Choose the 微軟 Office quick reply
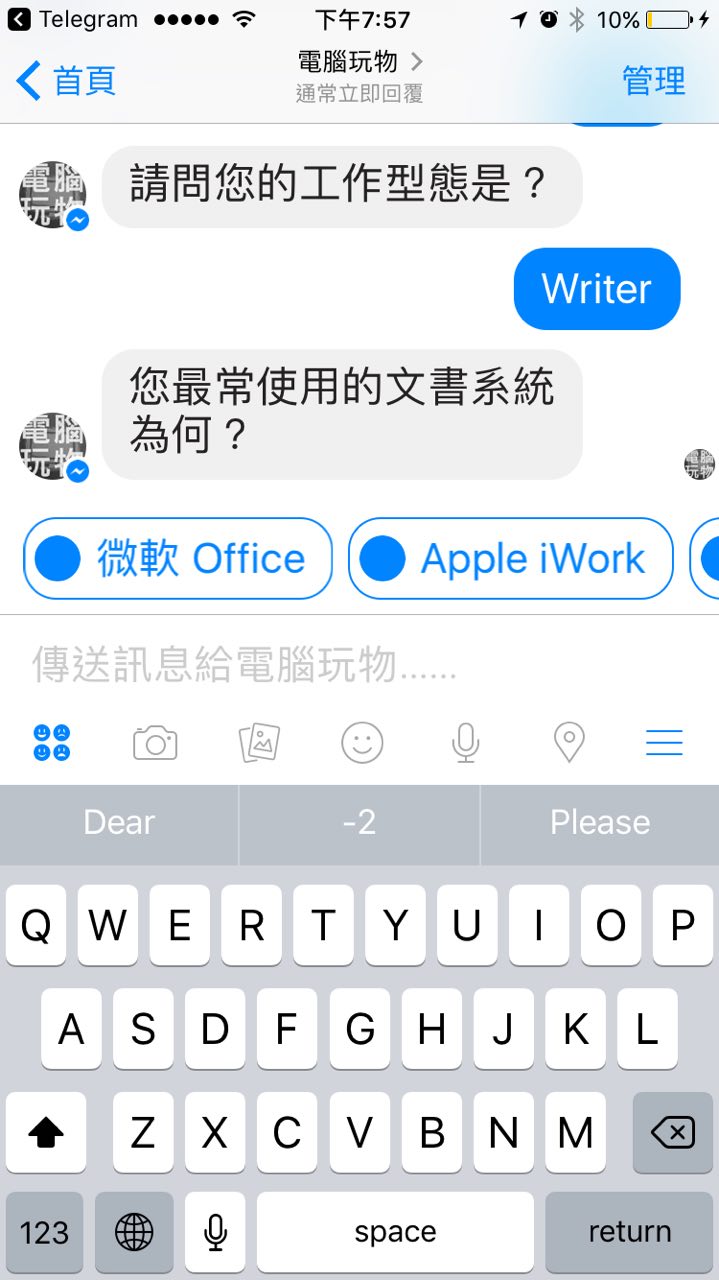719x1280 pixels. pyautogui.click(x=178, y=559)
